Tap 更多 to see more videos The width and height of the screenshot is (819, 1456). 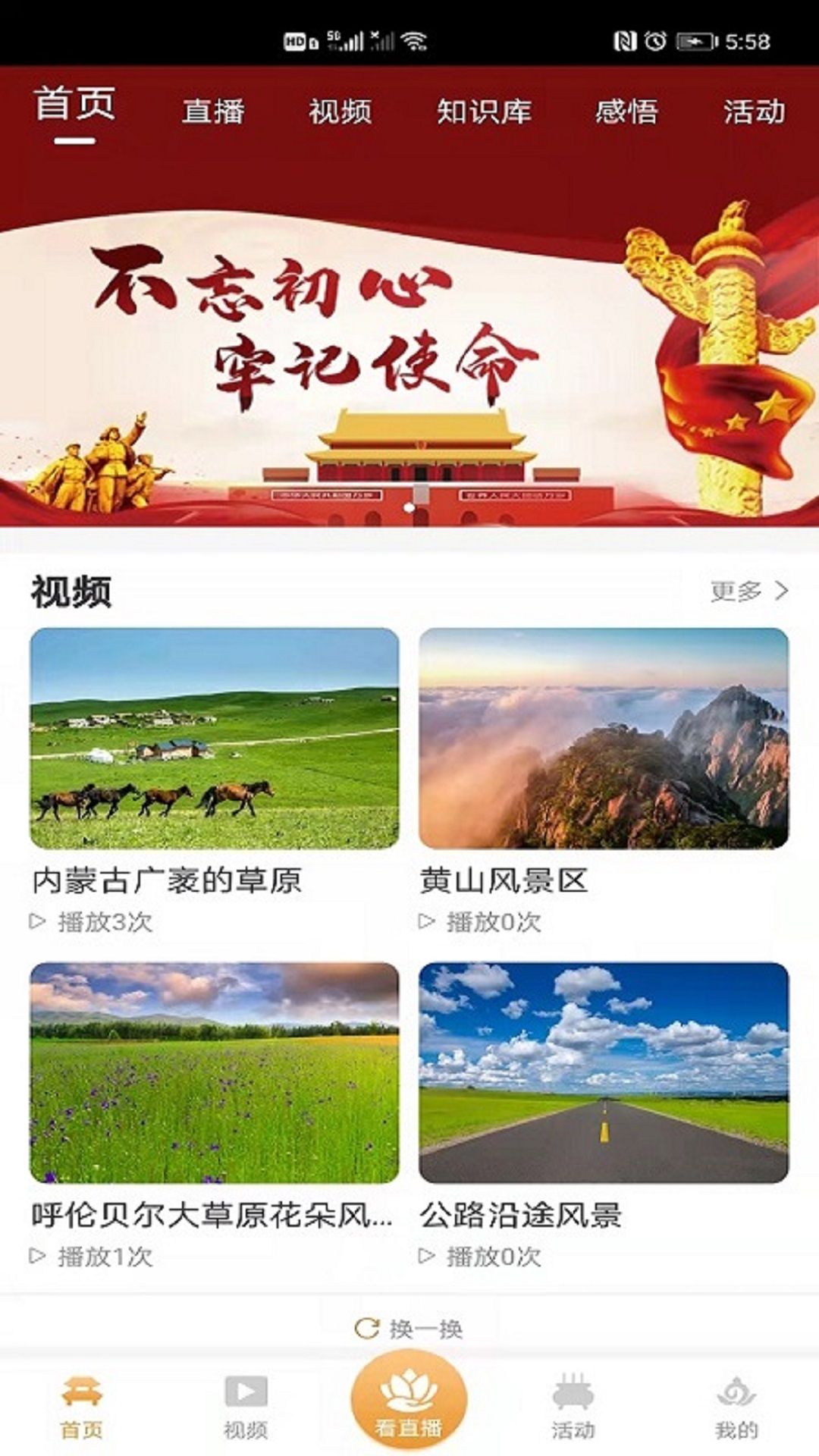pyautogui.click(x=749, y=591)
